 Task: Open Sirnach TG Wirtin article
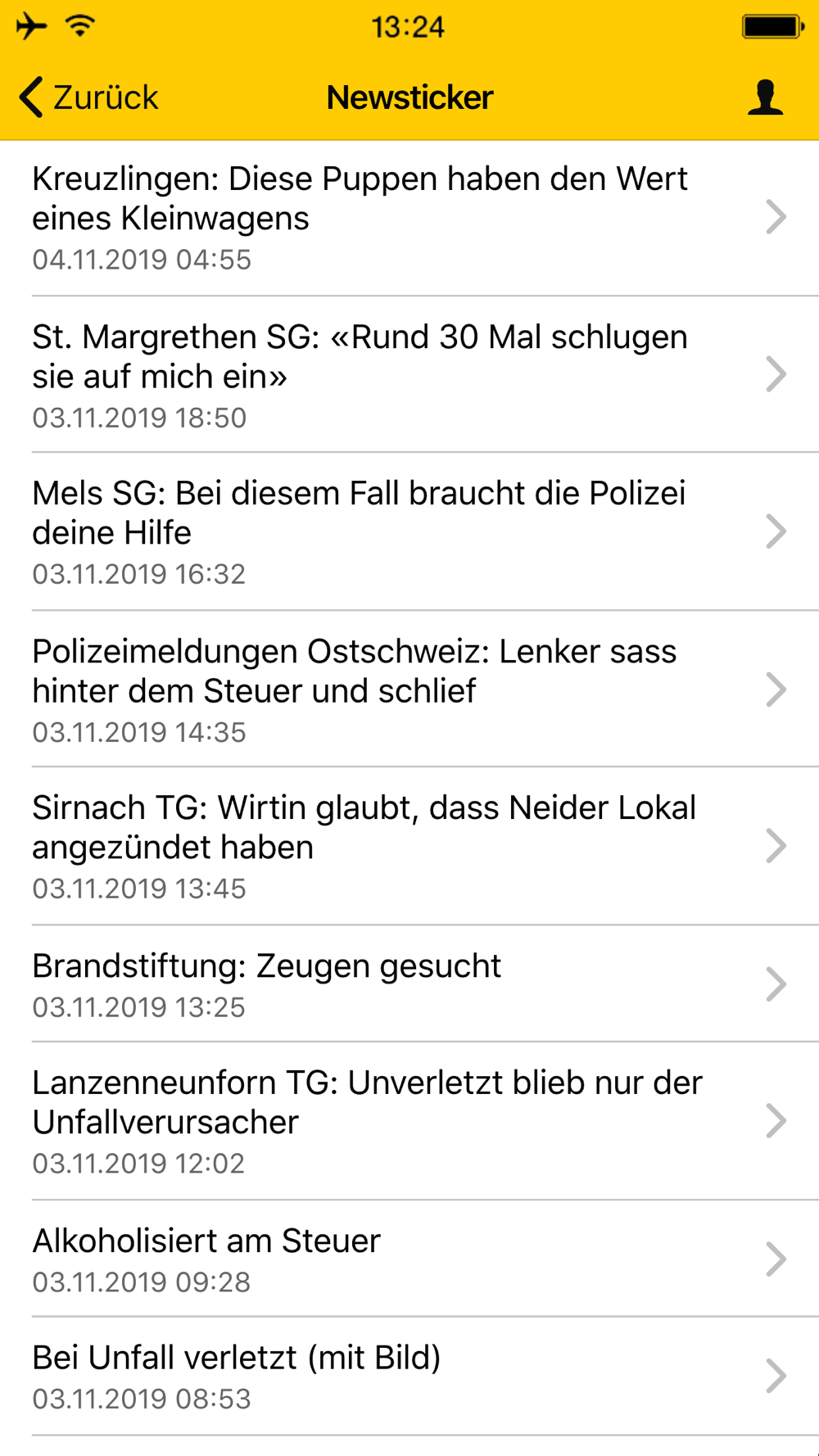(x=409, y=846)
